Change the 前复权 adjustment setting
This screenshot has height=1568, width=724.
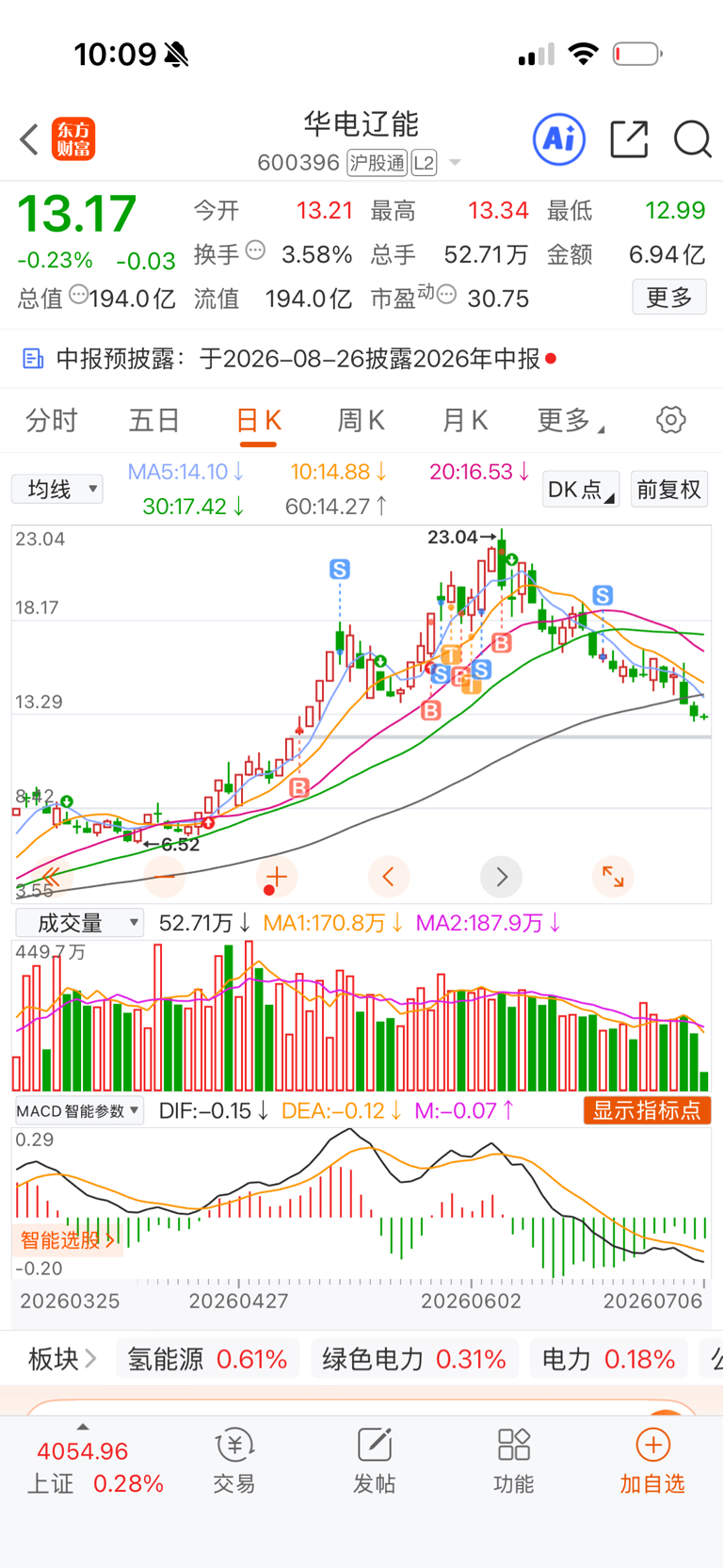(668, 490)
